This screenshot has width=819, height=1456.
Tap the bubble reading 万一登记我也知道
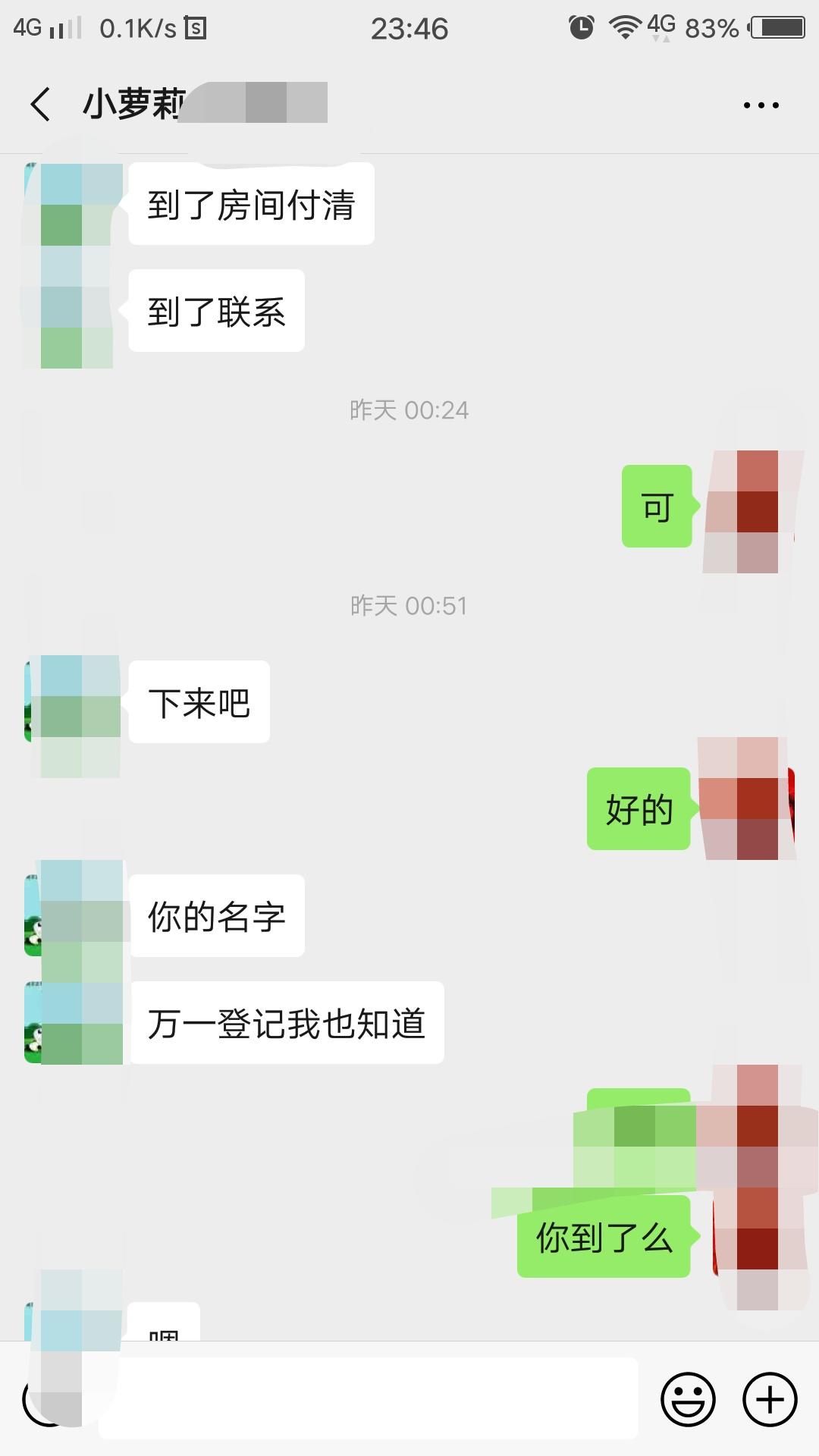pyautogui.click(x=288, y=1022)
